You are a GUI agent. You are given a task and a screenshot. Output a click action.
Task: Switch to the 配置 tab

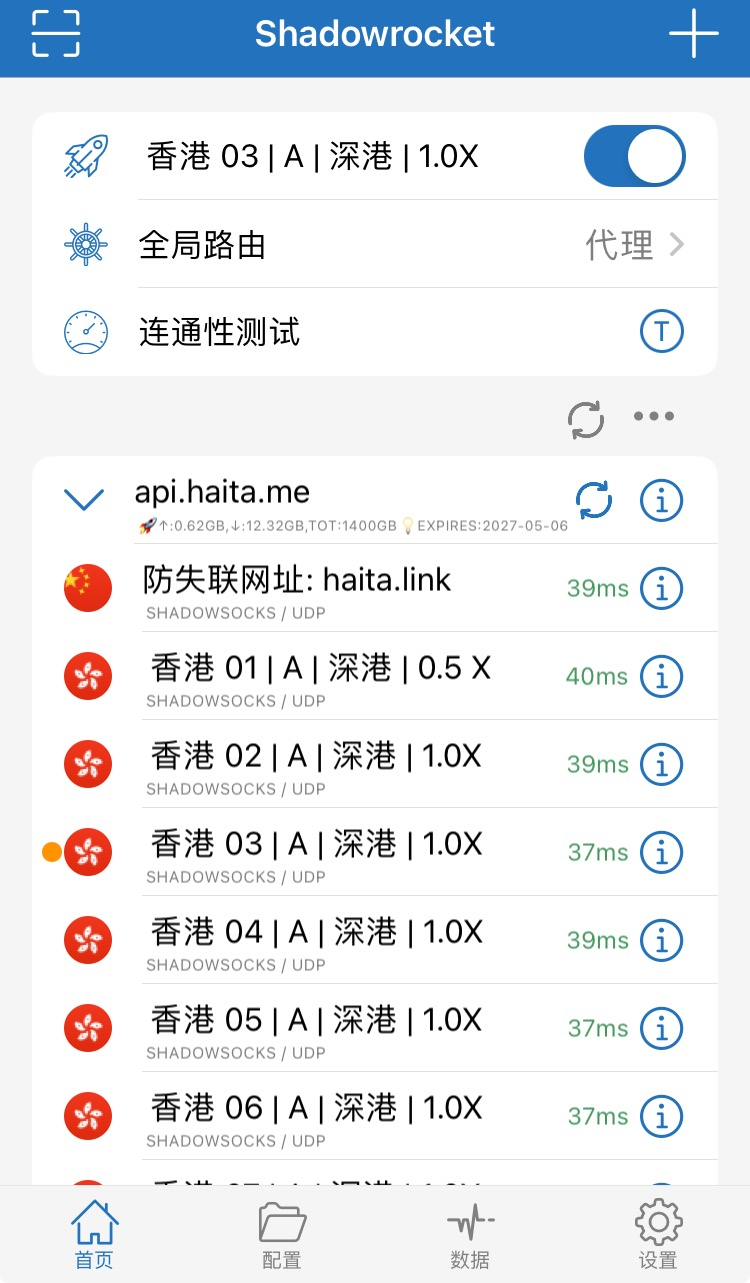[x=281, y=1233]
